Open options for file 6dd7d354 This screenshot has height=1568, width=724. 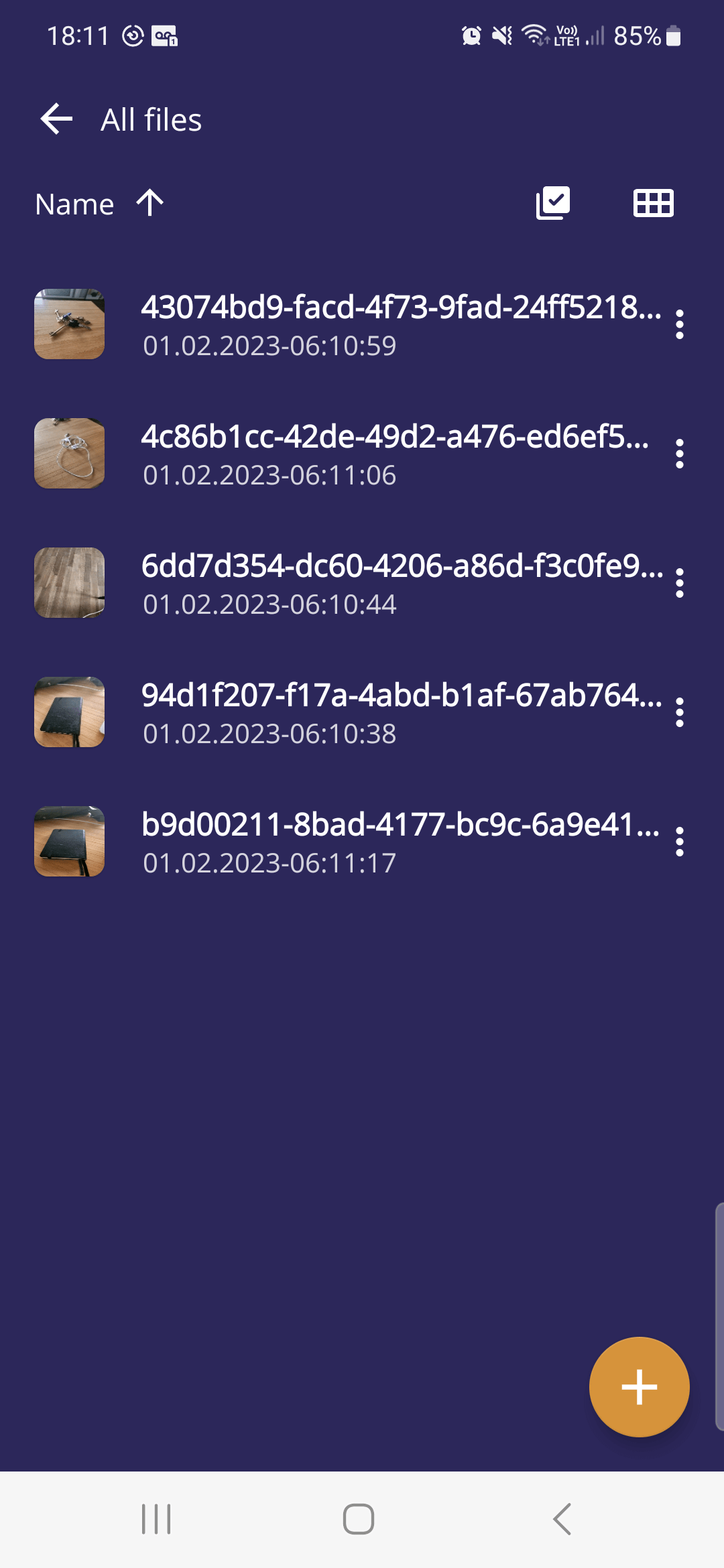click(x=680, y=583)
